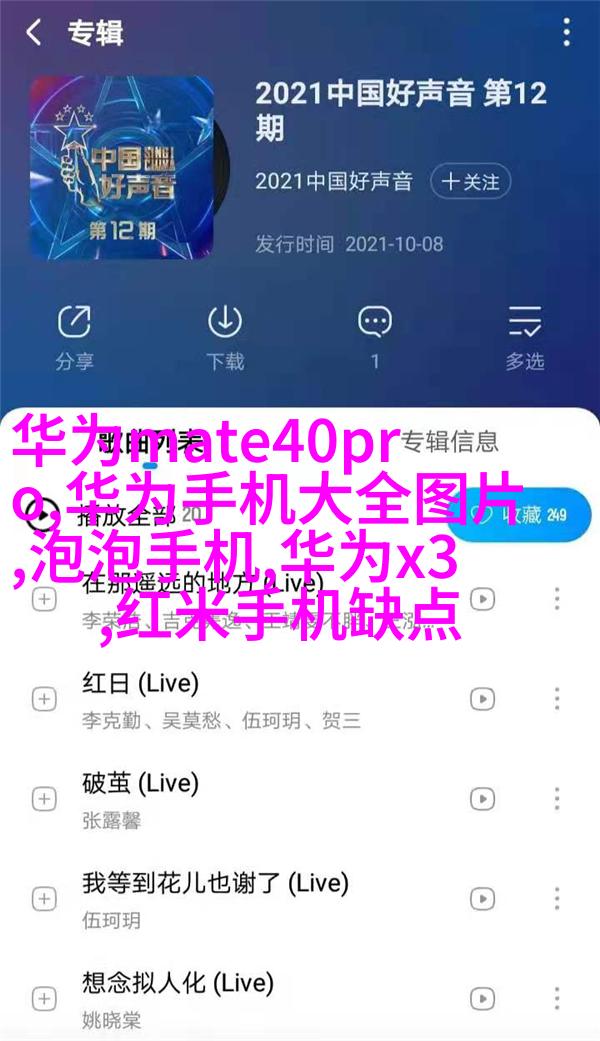Follow 2021中国好声音 with the 关注 button

471,182
